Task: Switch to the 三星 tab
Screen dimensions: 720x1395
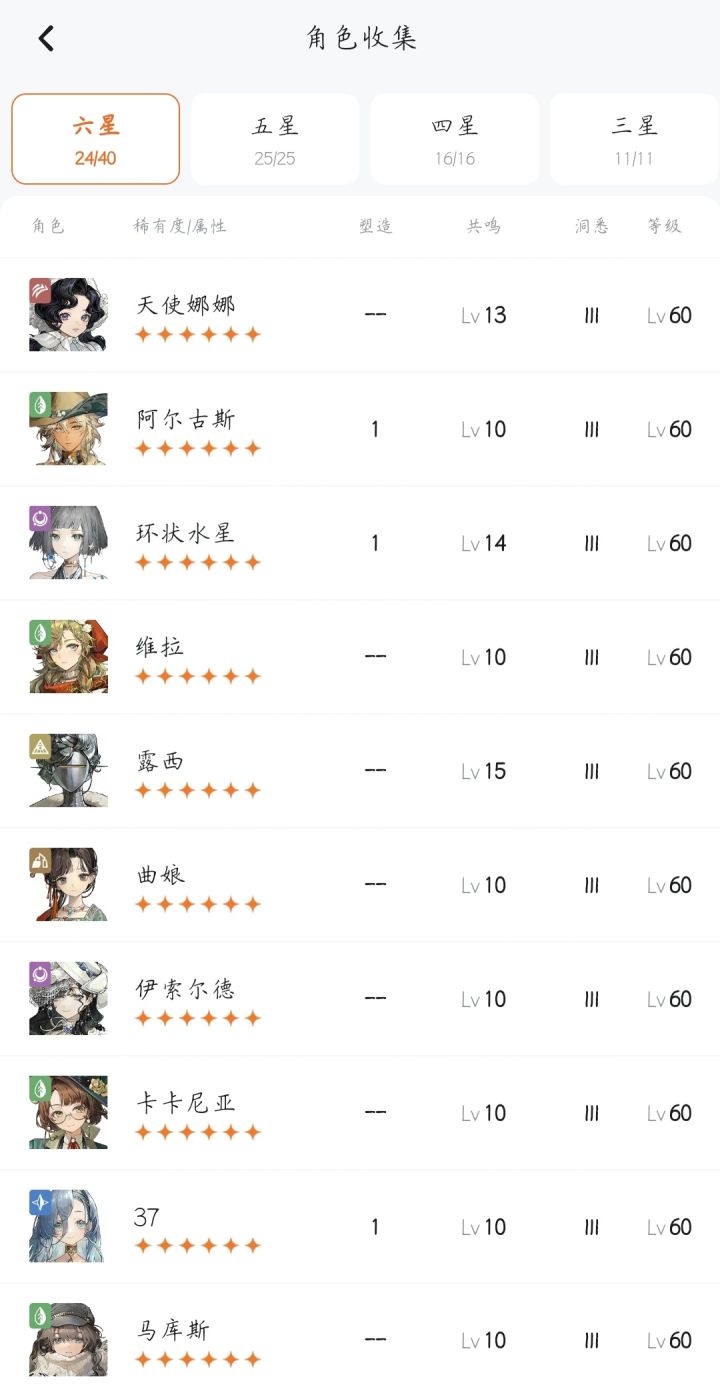Action: coord(634,139)
